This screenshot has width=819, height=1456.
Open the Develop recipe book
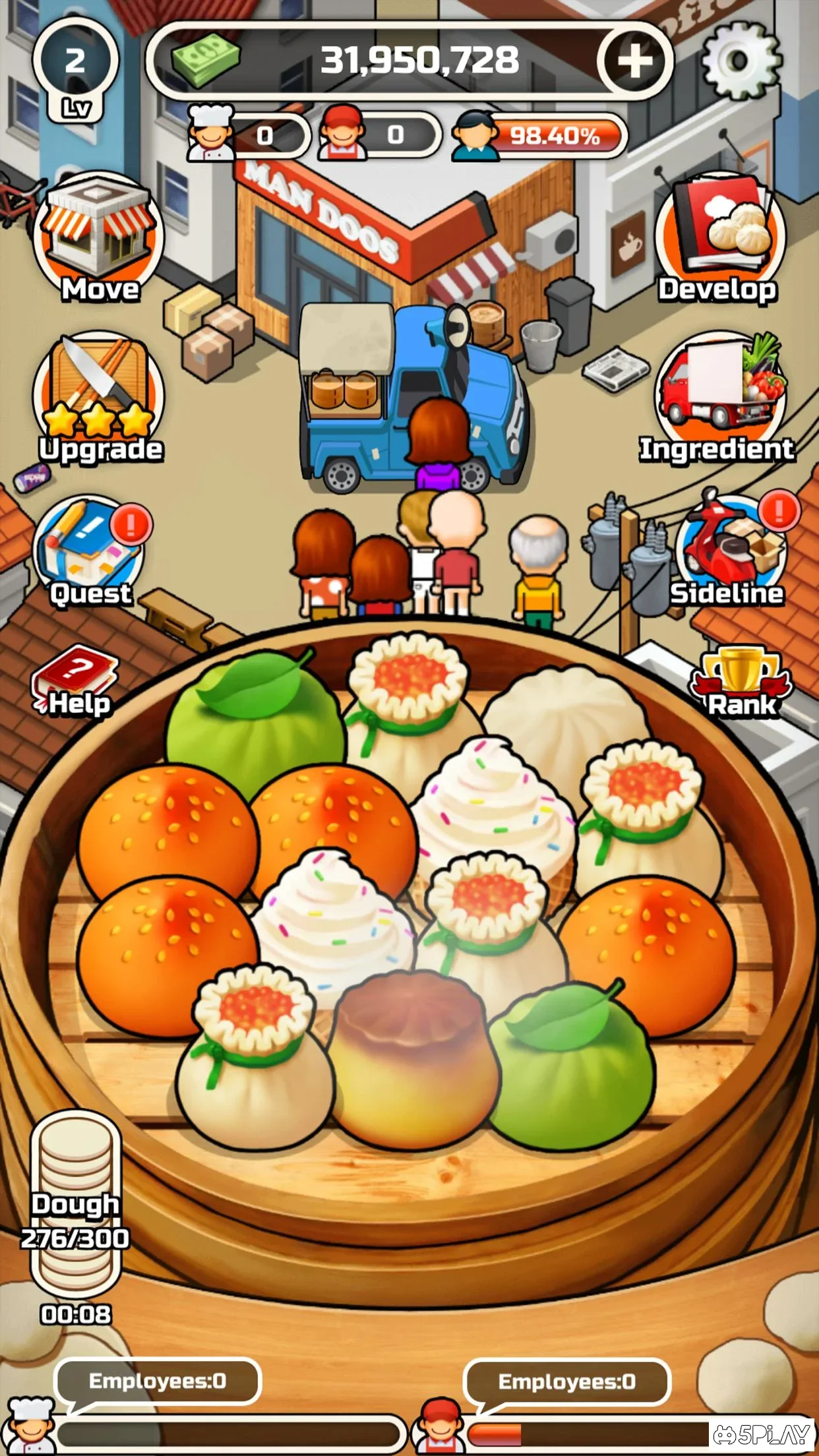(x=721, y=239)
